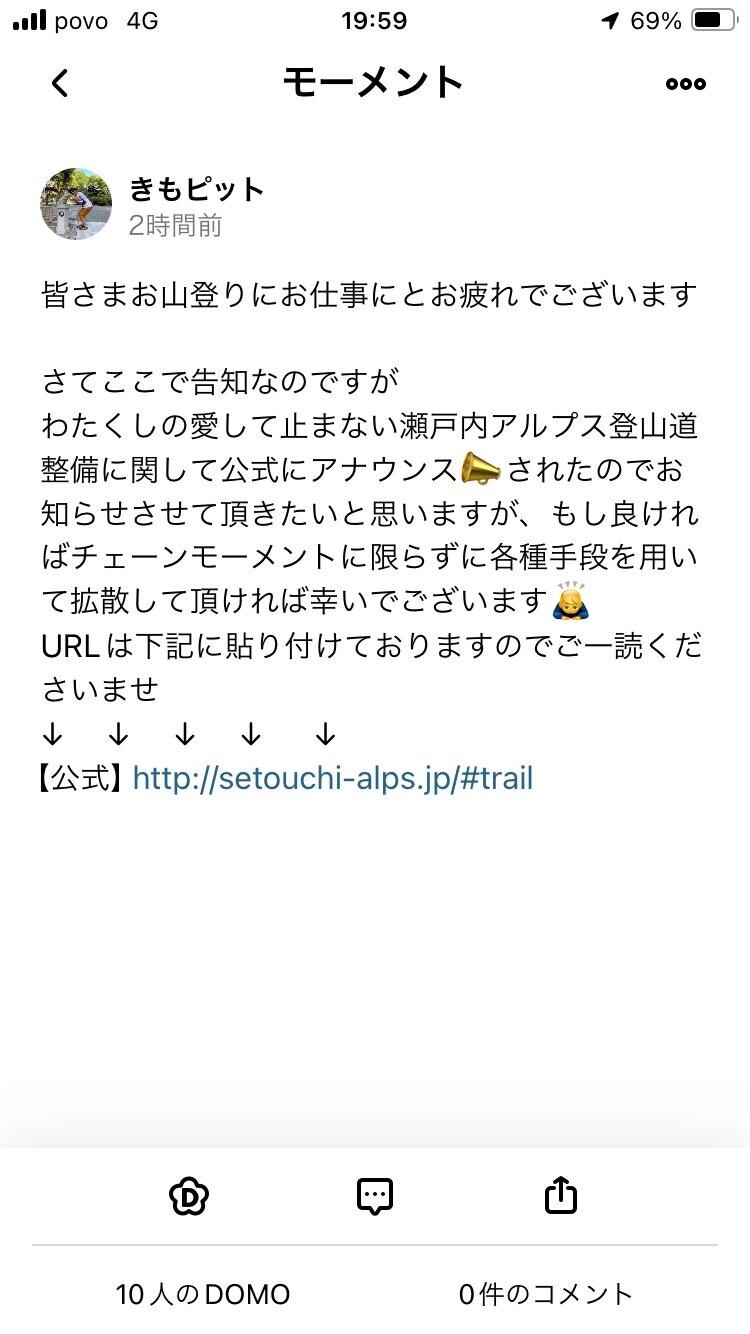This screenshot has width=750, height=1334.
Task: Tap the モーメント title header
Action: click(x=374, y=83)
